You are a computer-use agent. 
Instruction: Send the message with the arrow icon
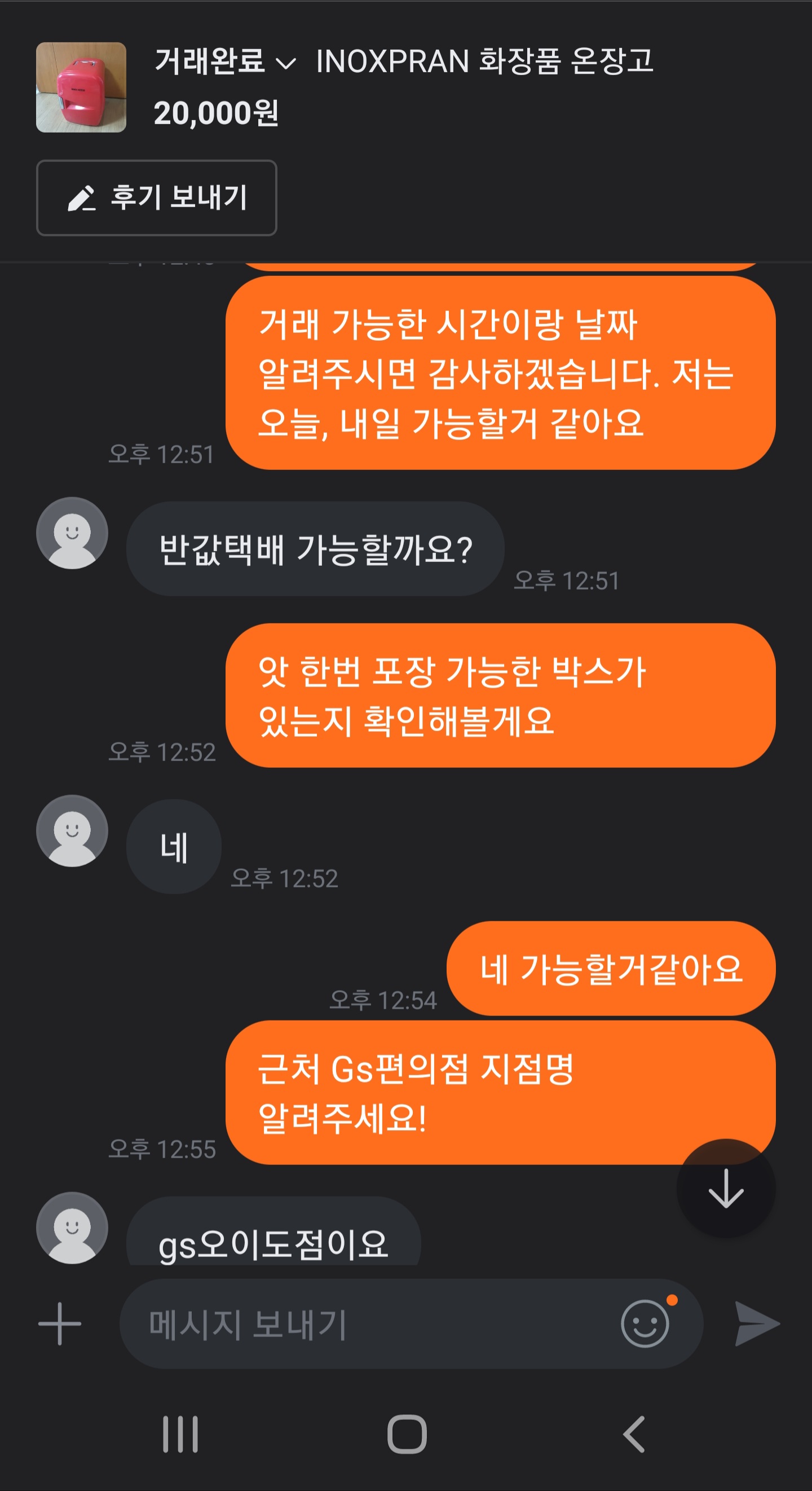pos(756,1325)
